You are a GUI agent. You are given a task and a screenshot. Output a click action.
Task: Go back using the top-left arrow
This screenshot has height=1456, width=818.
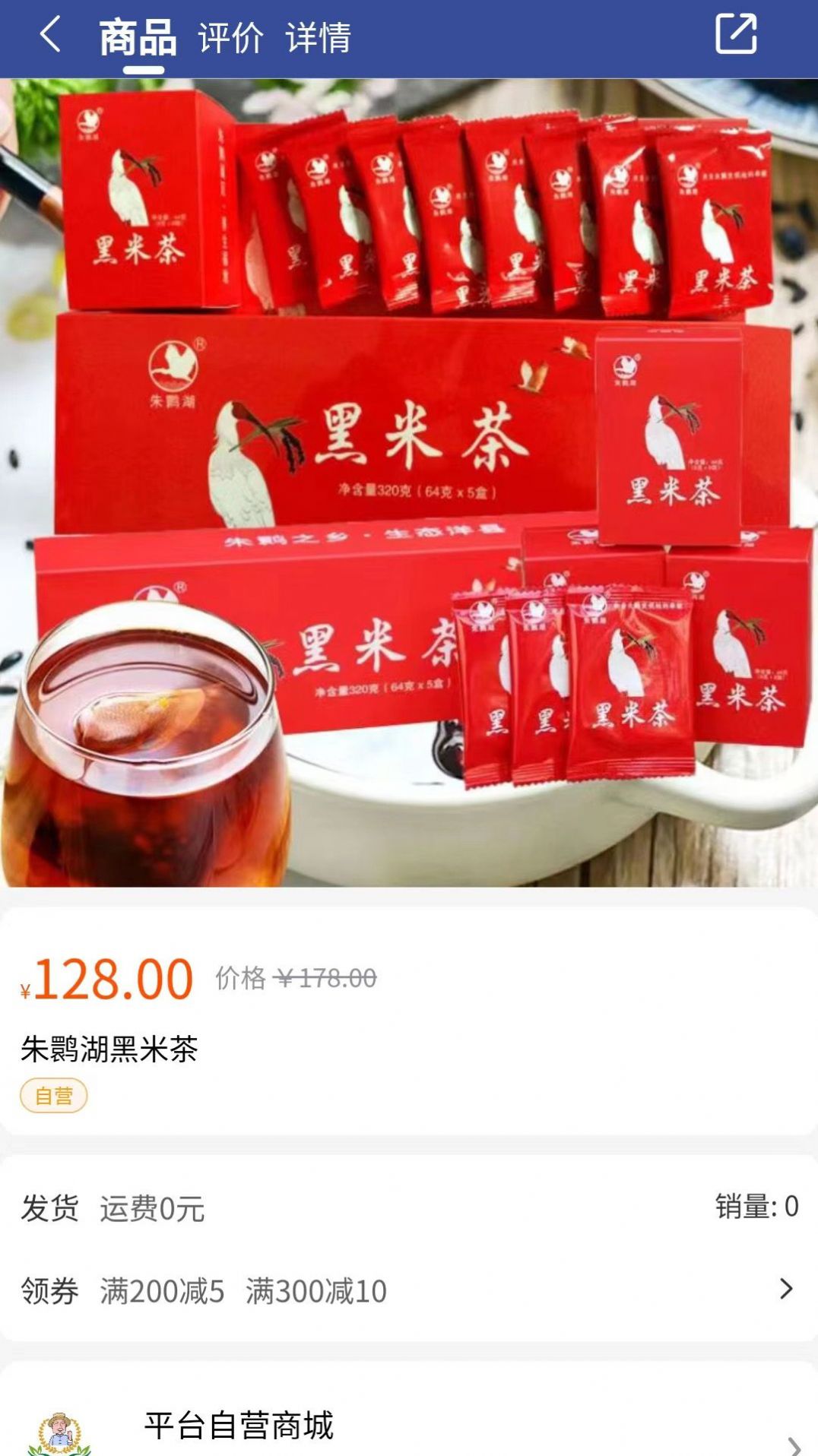click(50, 36)
